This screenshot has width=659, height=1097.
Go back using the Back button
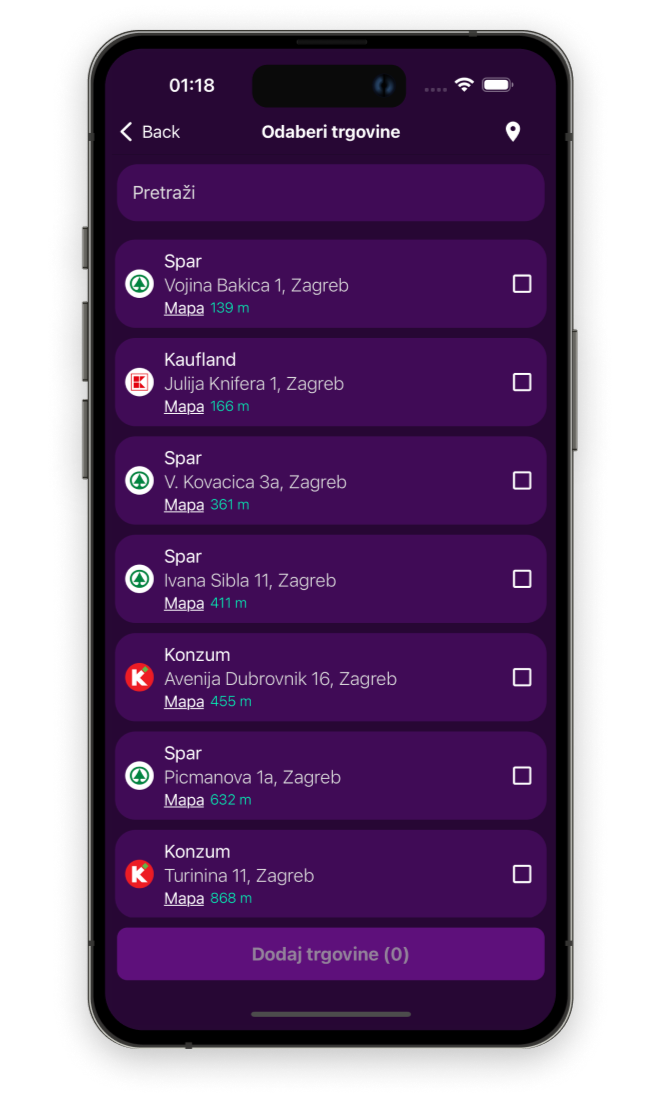[150, 132]
